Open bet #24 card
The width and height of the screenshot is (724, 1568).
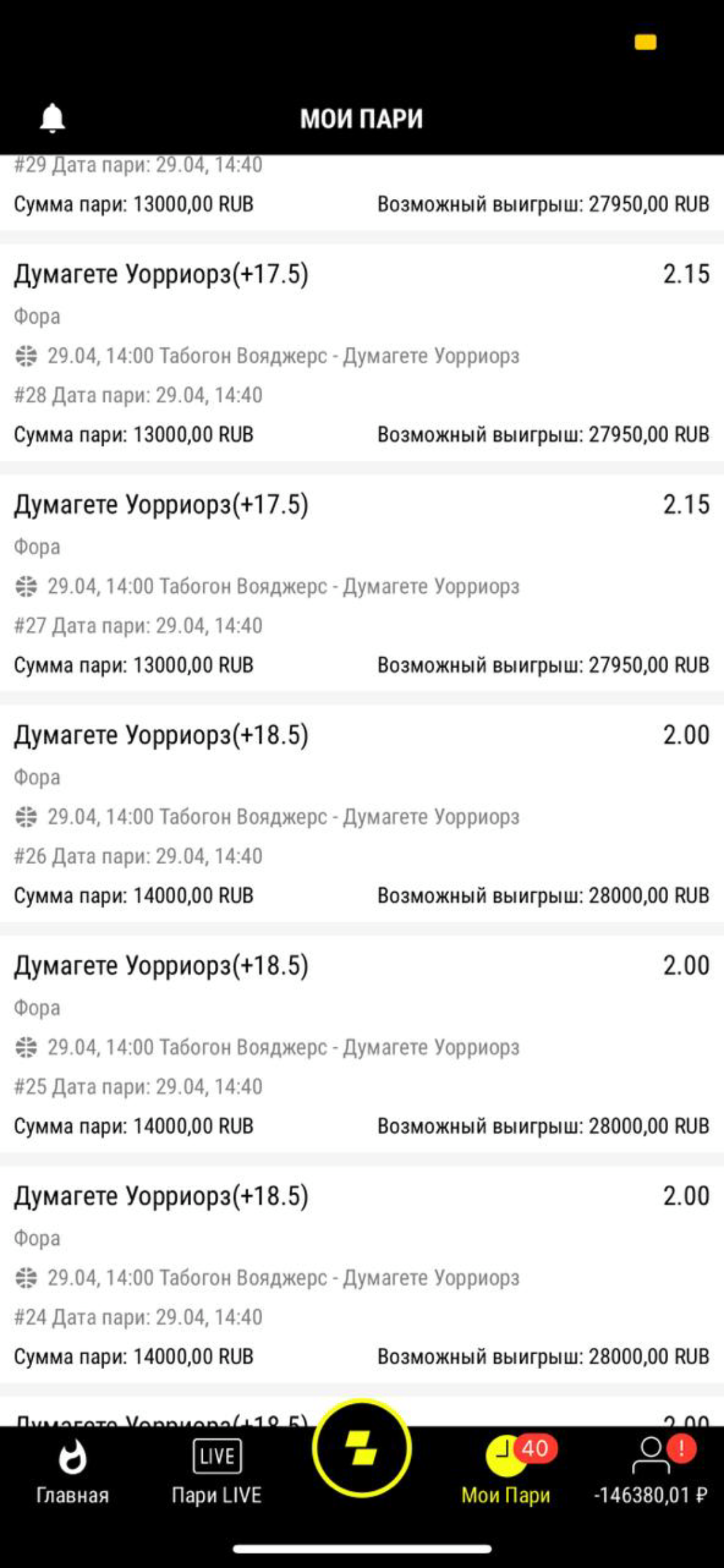coord(362,1274)
